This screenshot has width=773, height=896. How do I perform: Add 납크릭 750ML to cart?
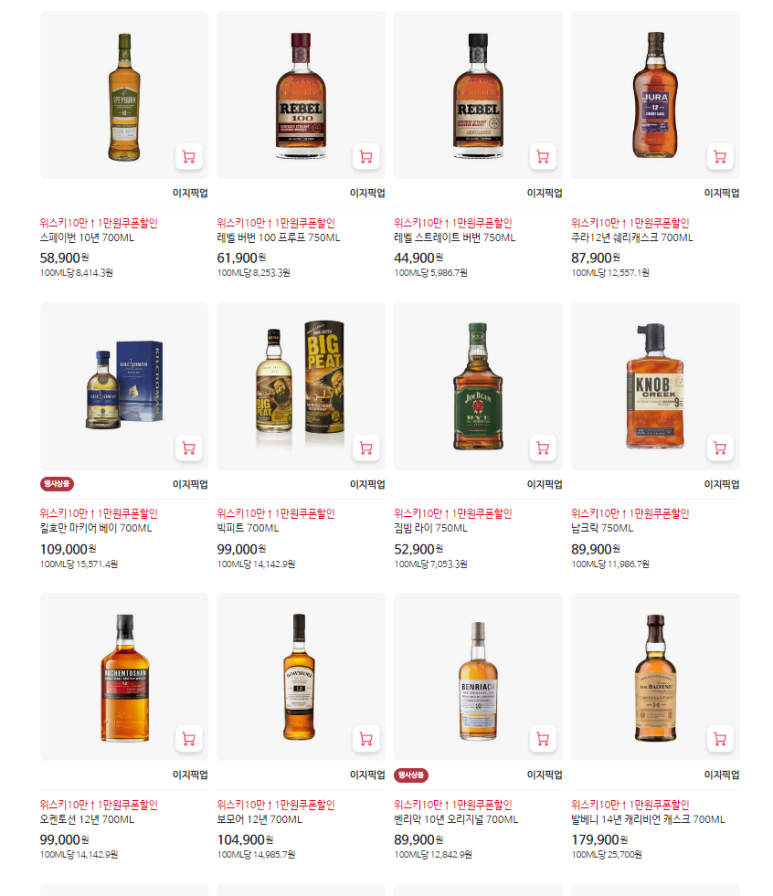pyautogui.click(x=720, y=448)
